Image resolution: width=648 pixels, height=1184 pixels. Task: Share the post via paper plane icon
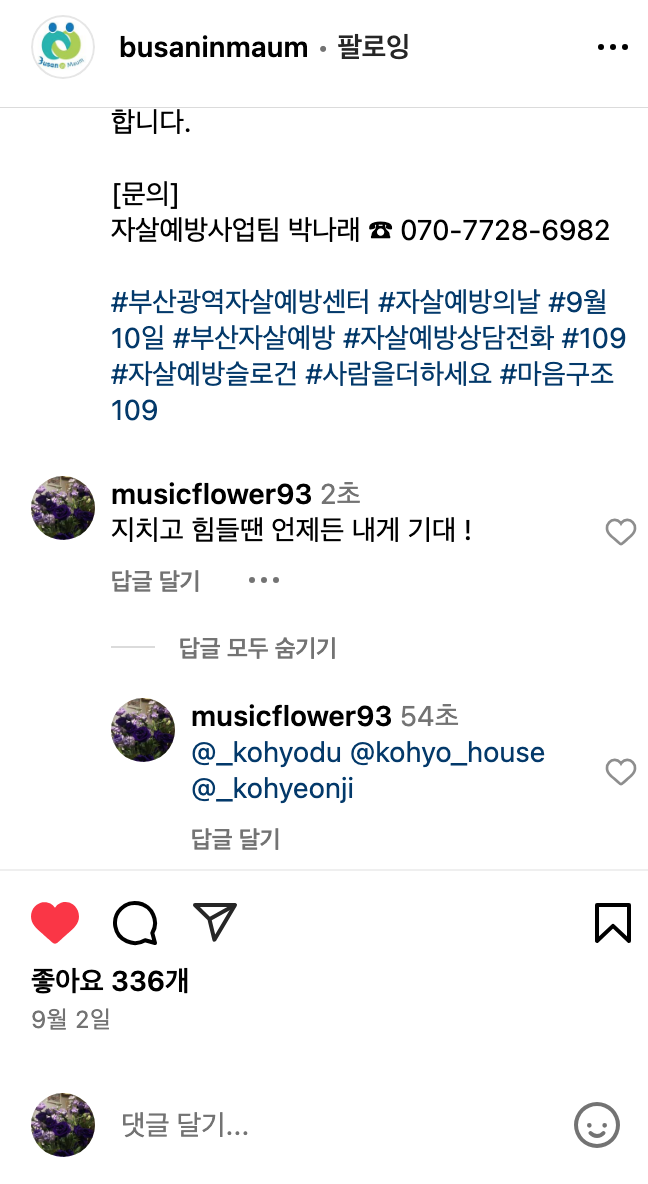tap(214, 922)
